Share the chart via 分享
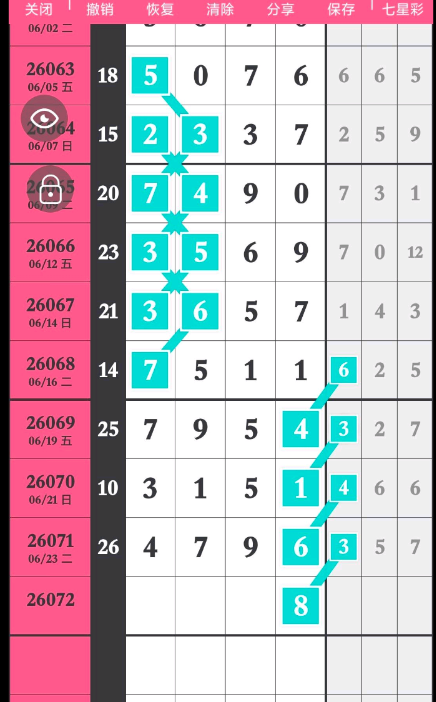 coord(281,9)
